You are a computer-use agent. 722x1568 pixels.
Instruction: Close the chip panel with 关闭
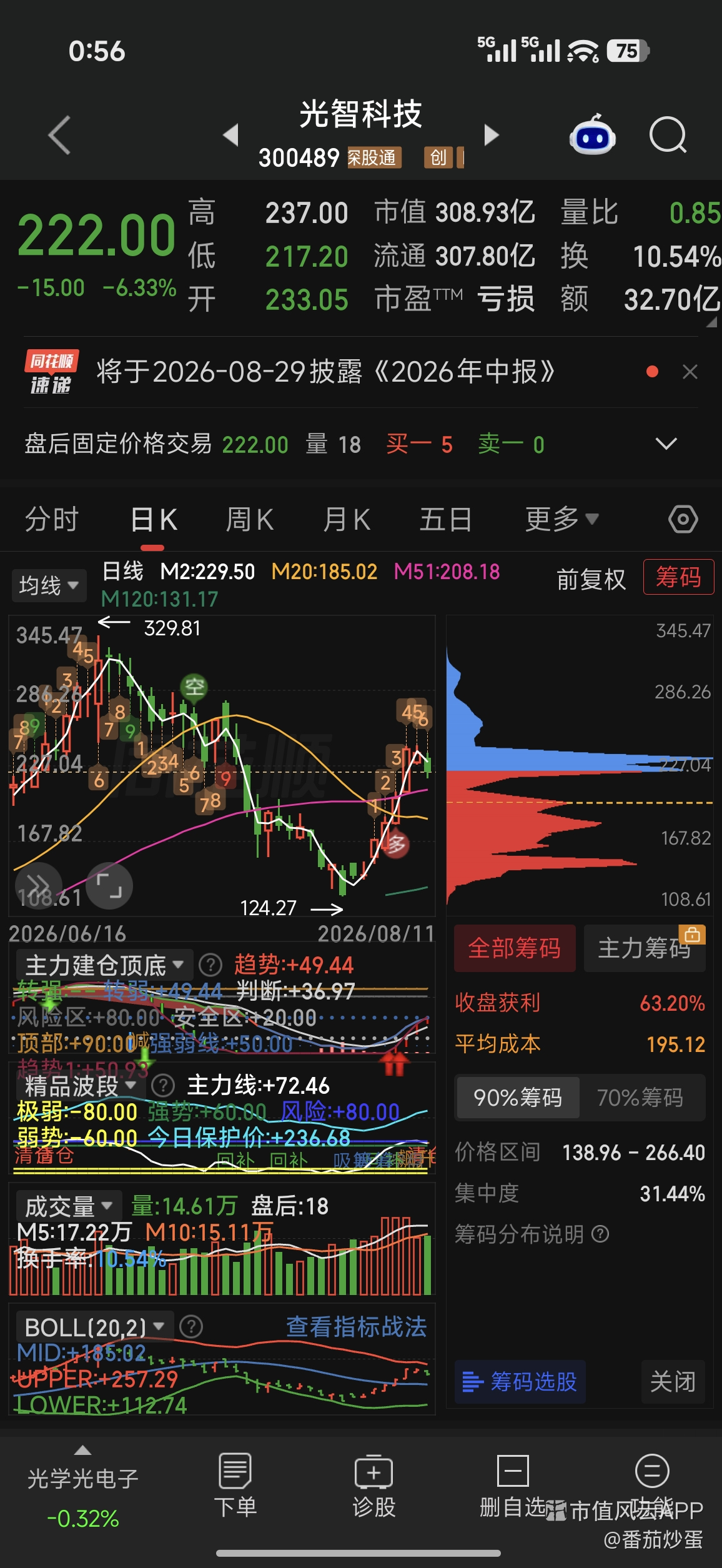click(x=673, y=1381)
